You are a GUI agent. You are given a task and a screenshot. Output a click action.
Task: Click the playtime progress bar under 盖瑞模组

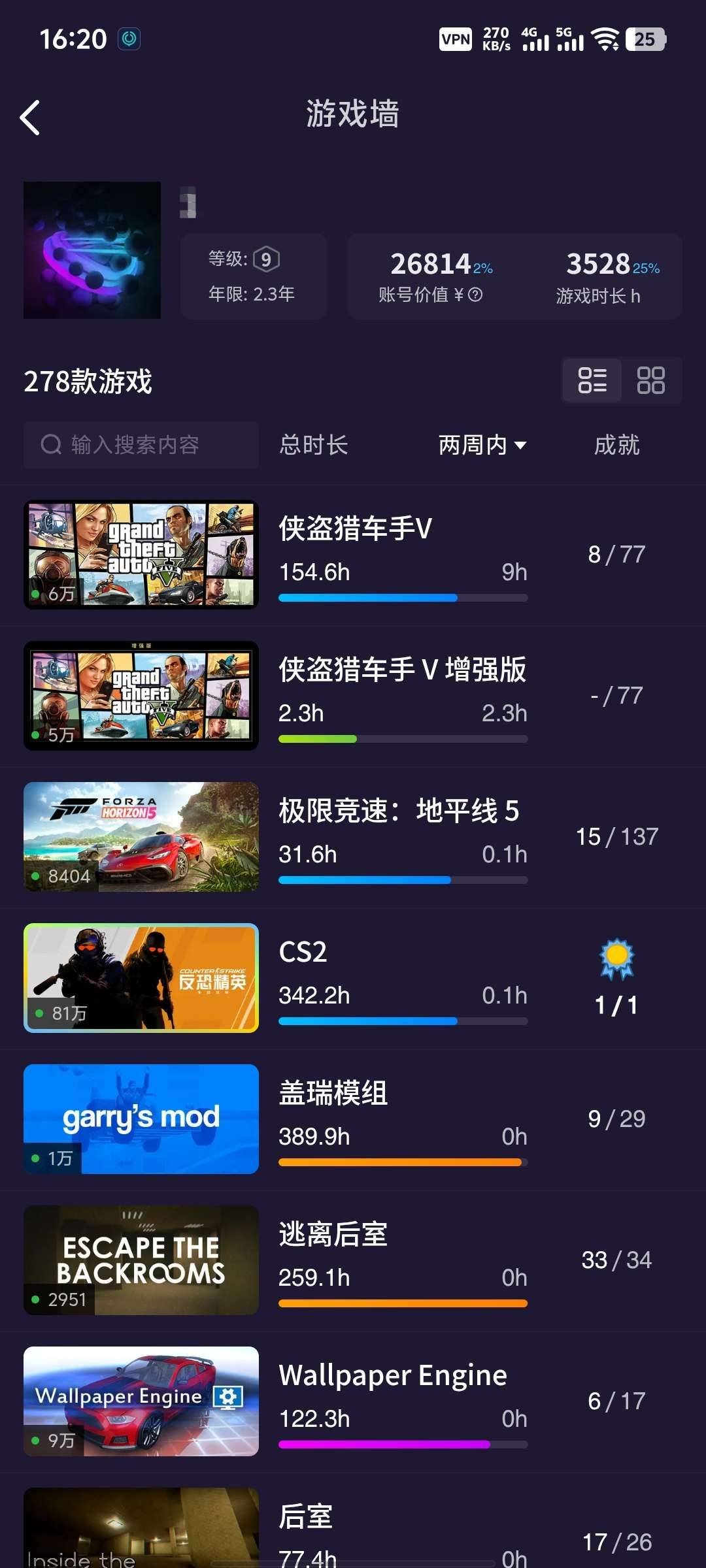(402, 1162)
